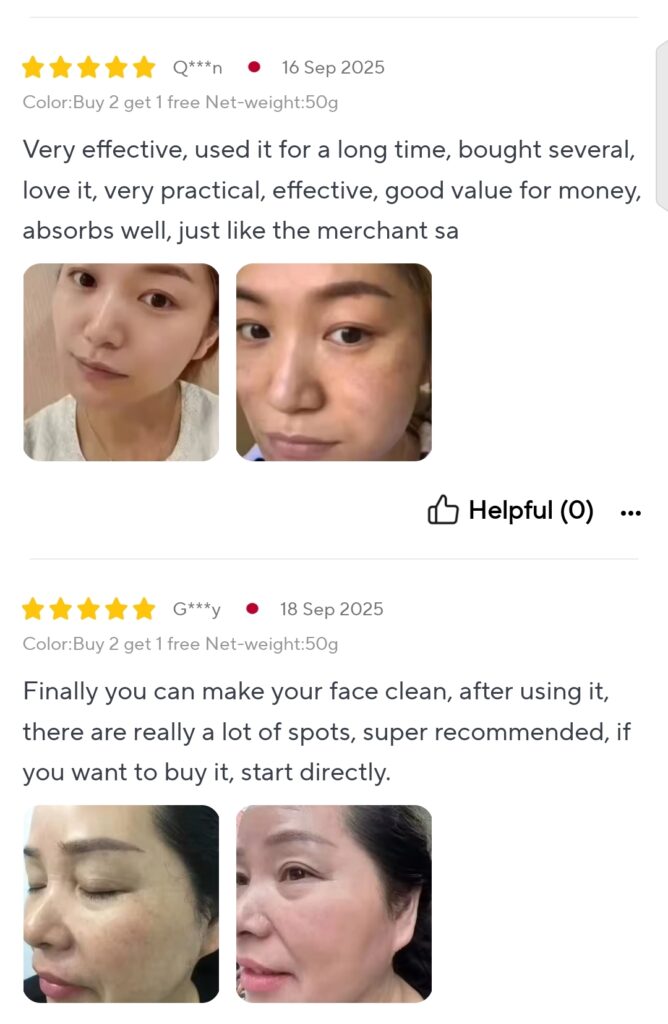View second photo in G***y's review
Screen dimensions: 668x1024
[334, 903]
